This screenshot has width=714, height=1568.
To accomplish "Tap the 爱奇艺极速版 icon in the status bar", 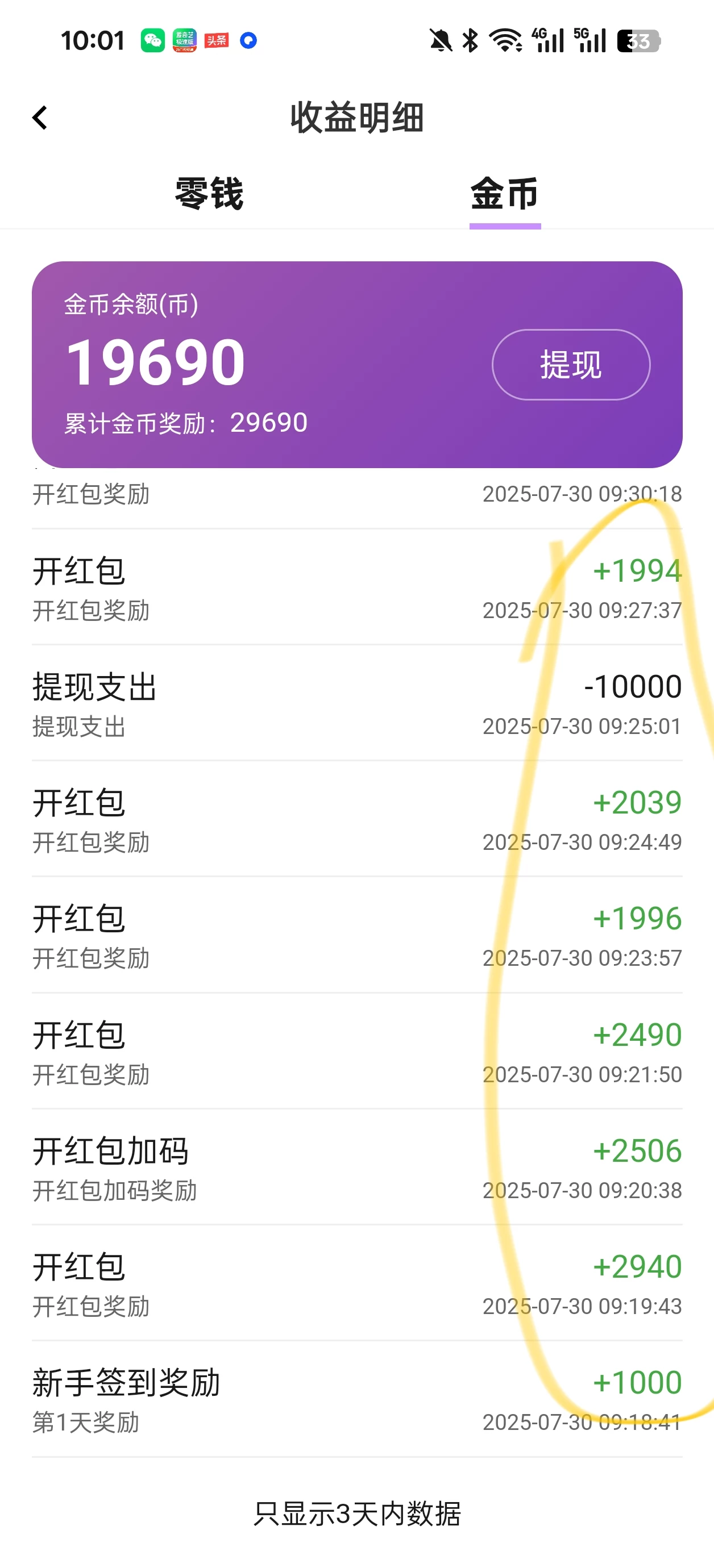I will pyautogui.click(x=185, y=40).
